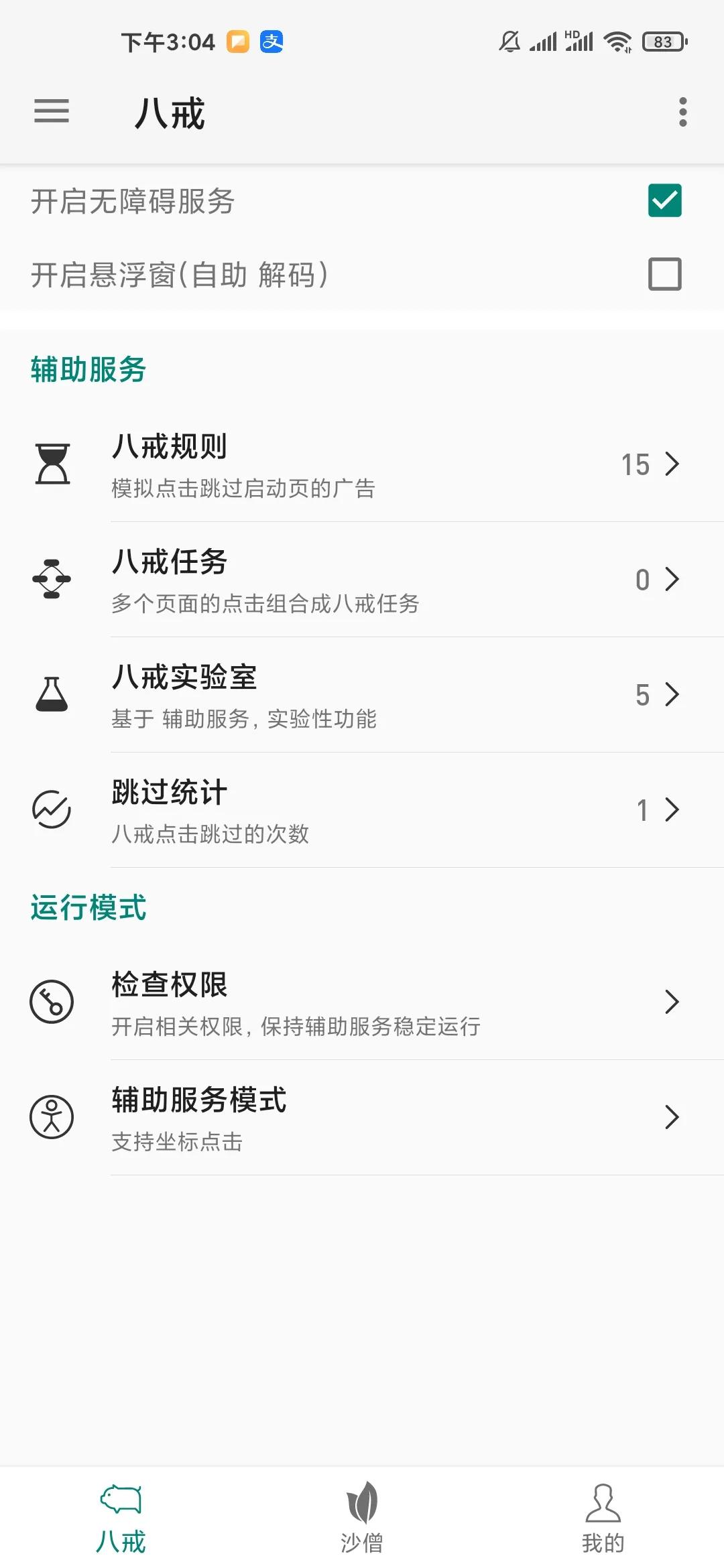Image resolution: width=724 pixels, height=1568 pixels.
Task: Open 跳过统计 to view skip counts
Action: (362, 810)
